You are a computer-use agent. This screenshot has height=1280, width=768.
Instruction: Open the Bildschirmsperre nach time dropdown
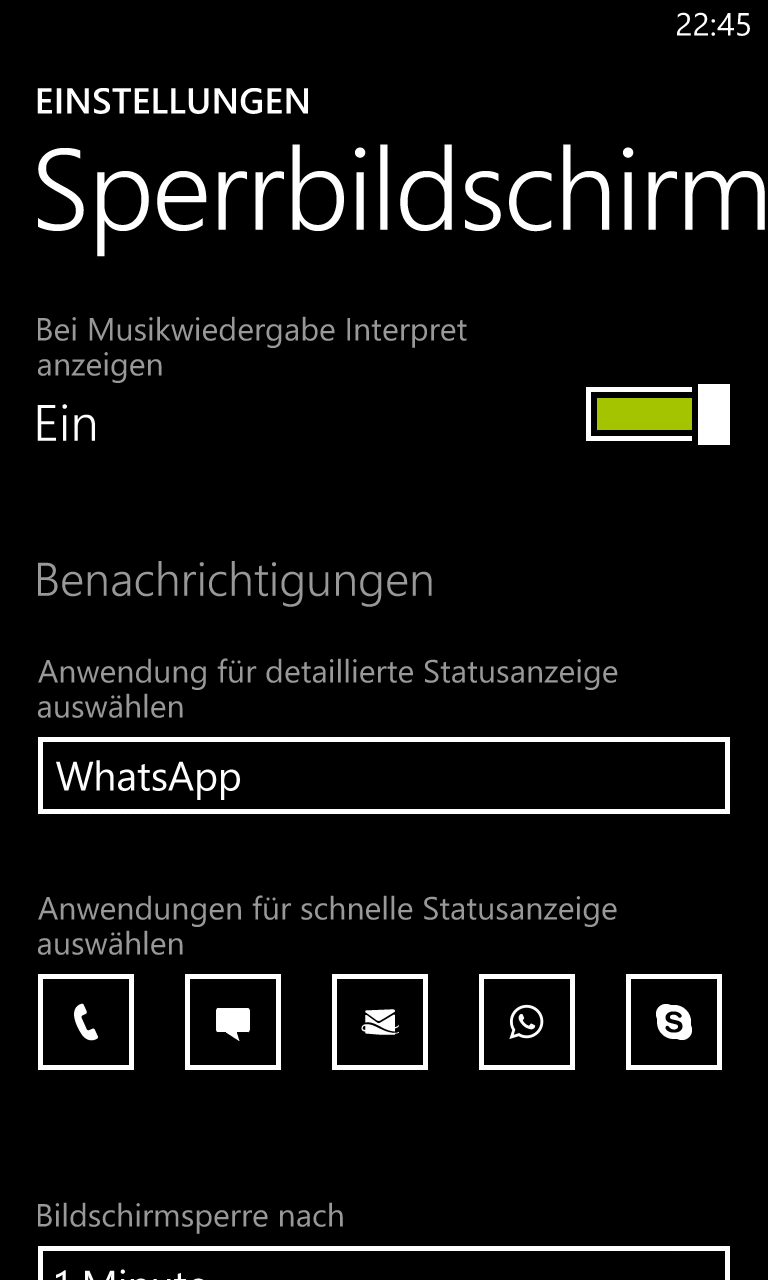(x=384, y=1262)
